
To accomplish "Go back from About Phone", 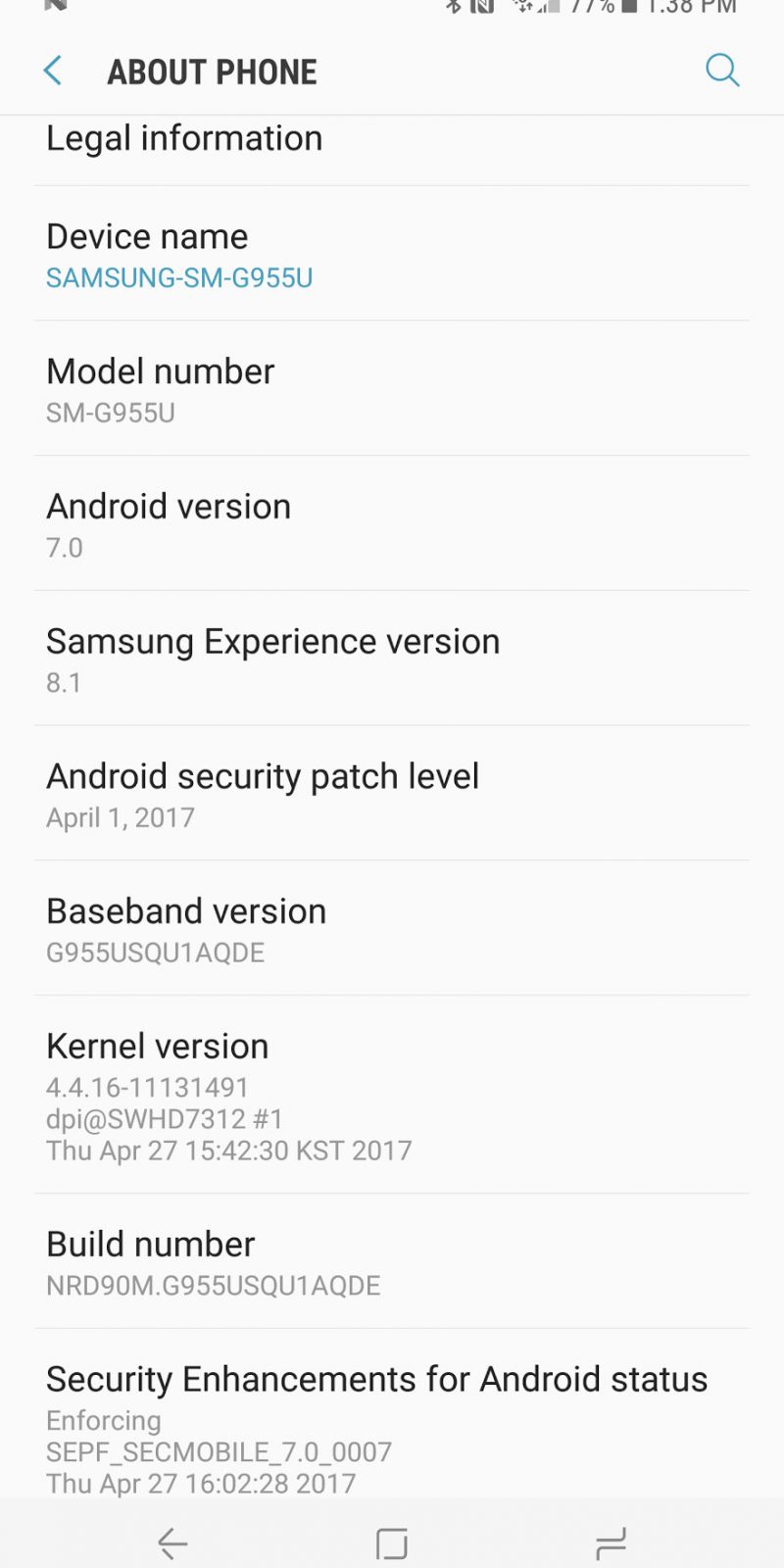I will tap(54, 71).
